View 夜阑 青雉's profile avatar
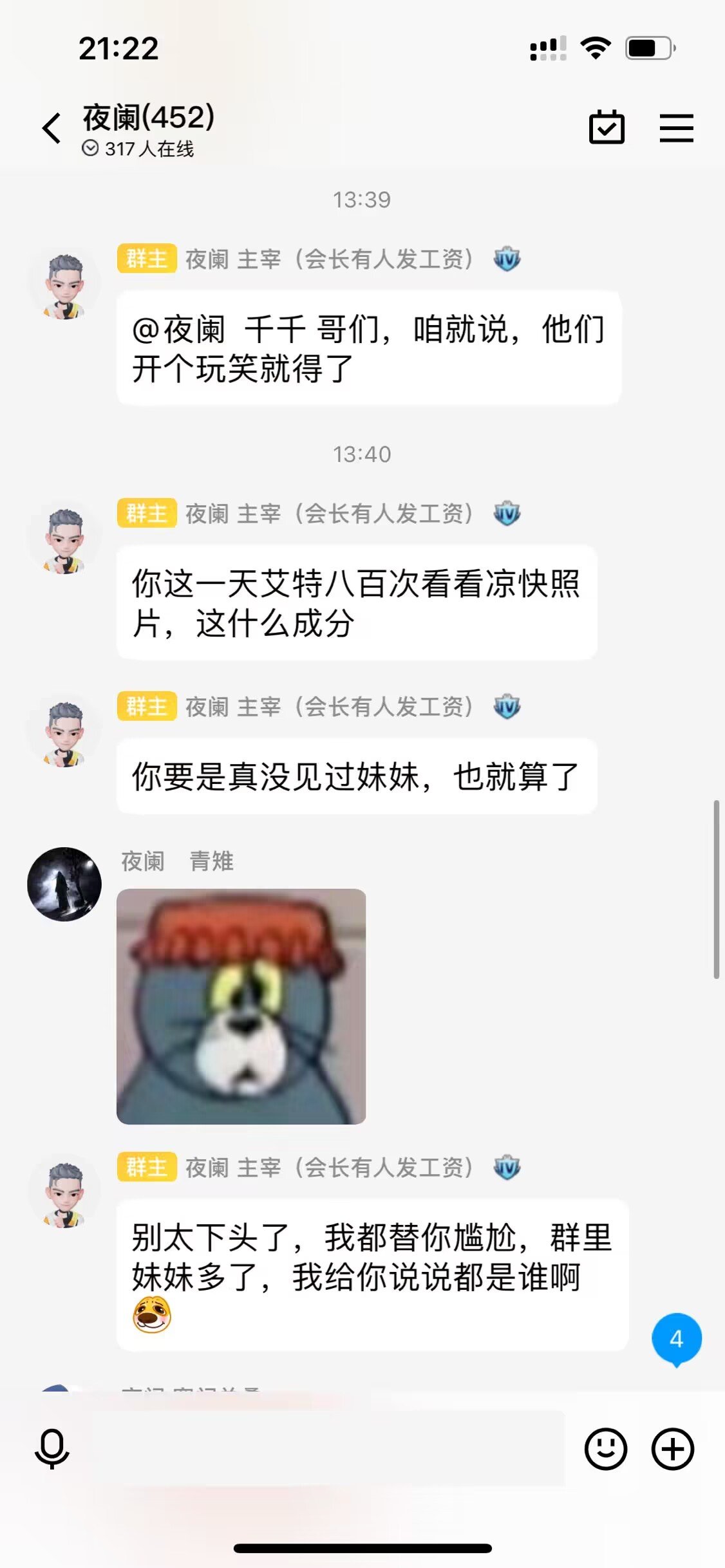The image size is (725, 1568). tap(64, 884)
